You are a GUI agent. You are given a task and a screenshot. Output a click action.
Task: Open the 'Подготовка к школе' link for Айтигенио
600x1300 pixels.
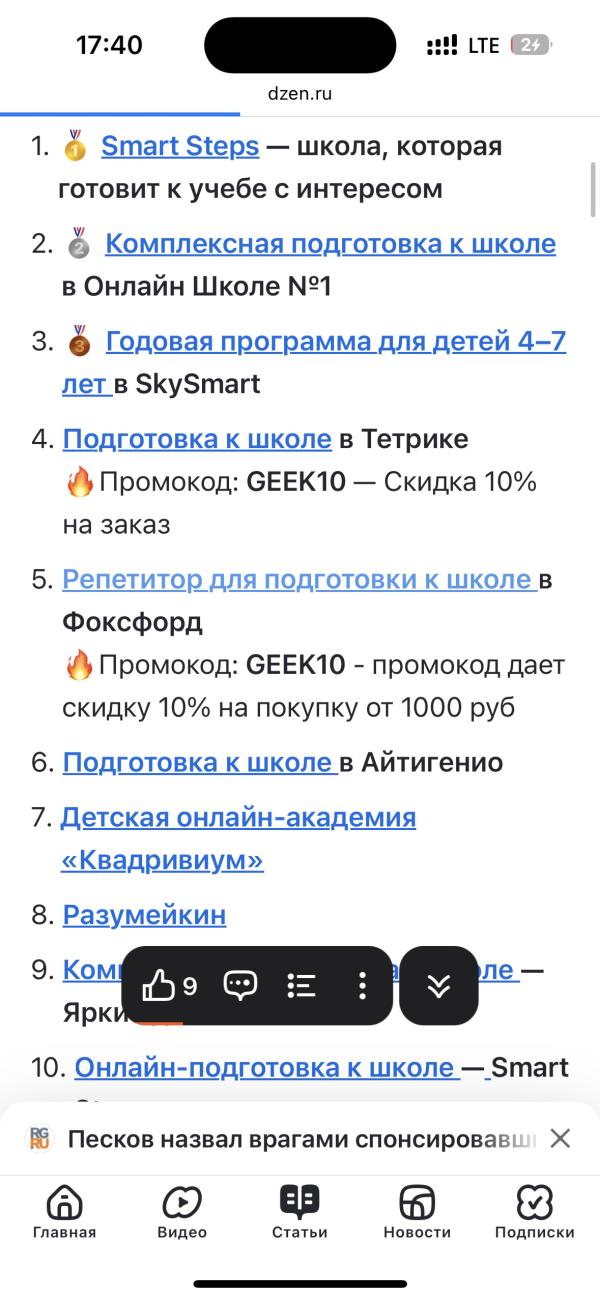click(200, 763)
